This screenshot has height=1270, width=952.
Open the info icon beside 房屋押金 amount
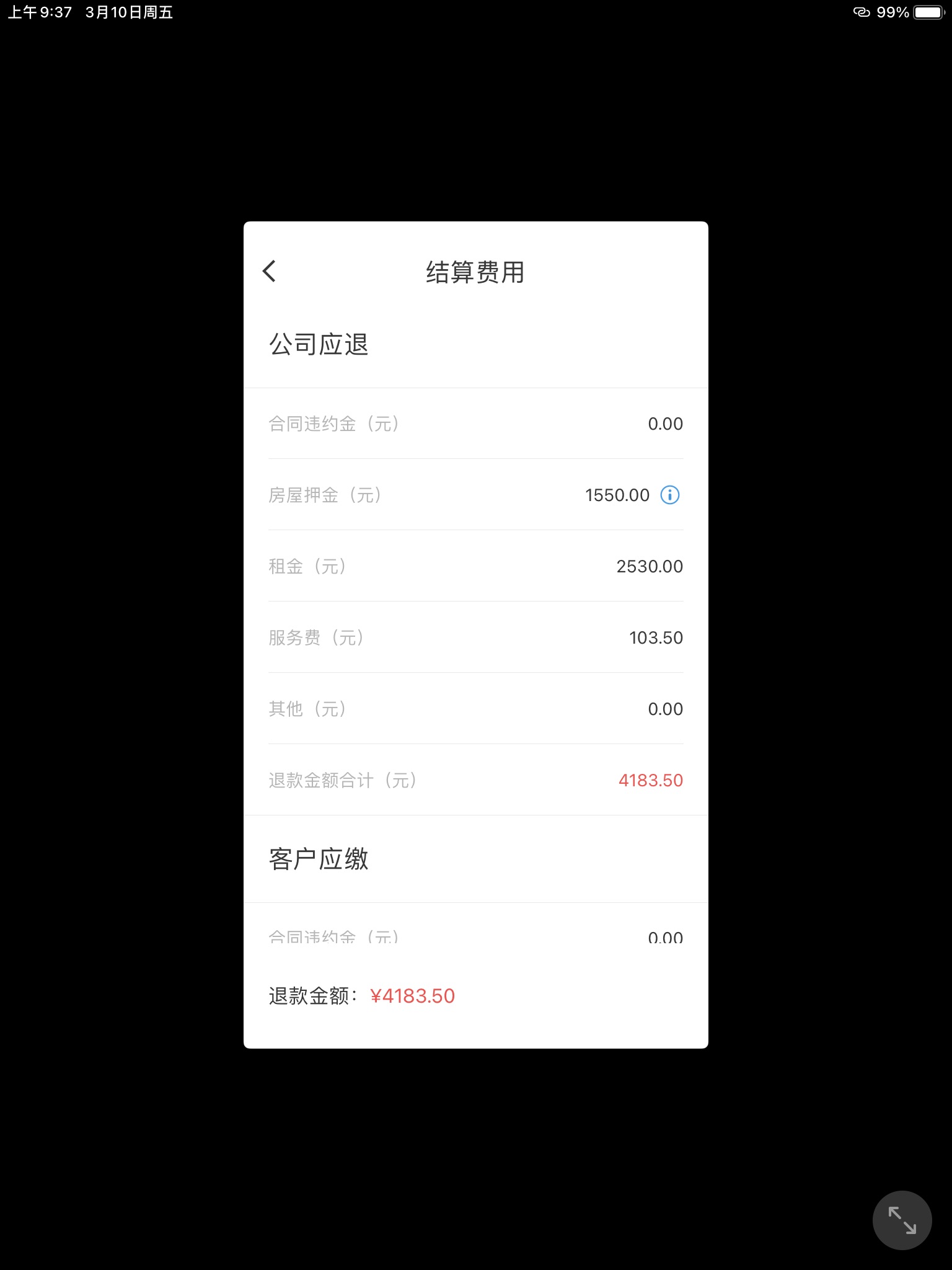(x=669, y=495)
